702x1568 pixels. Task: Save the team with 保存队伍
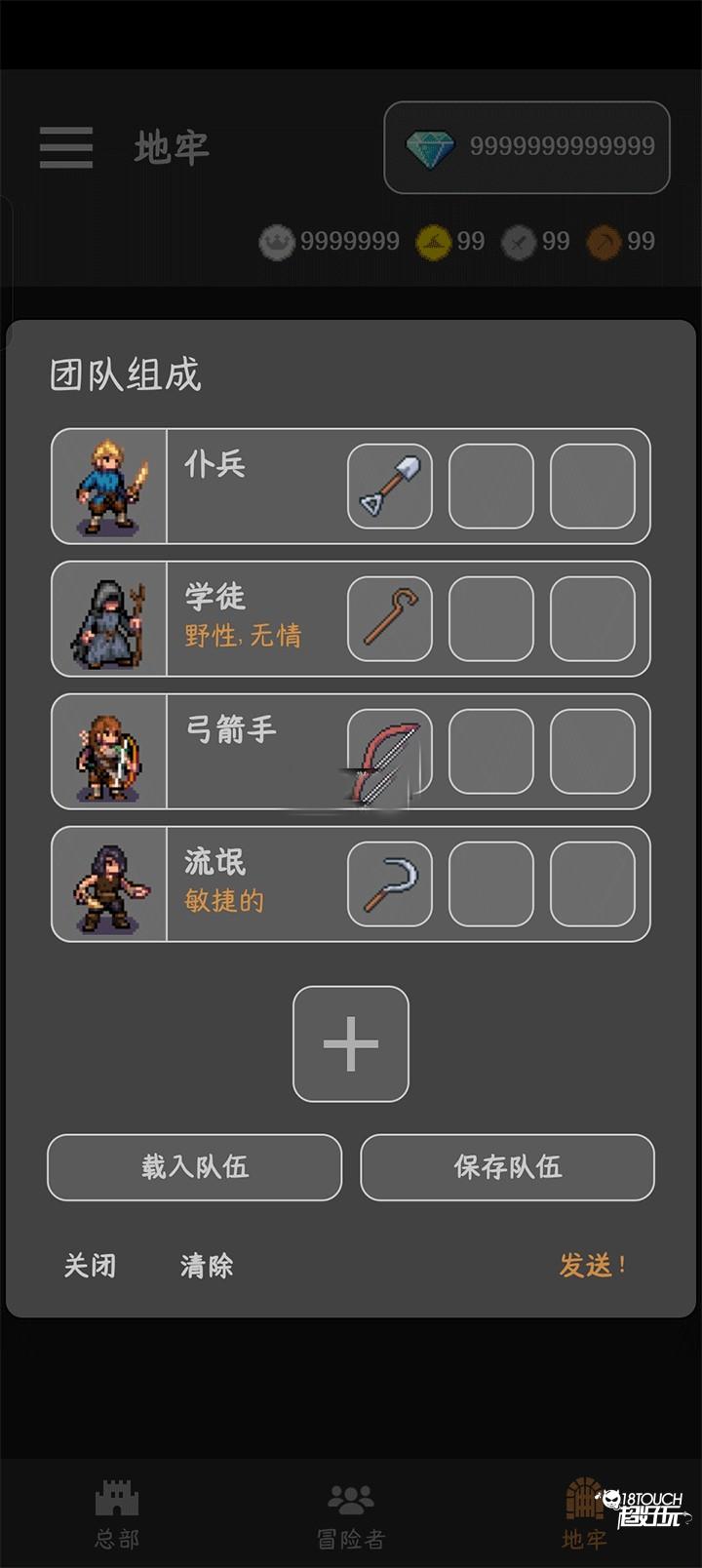pos(507,1166)
